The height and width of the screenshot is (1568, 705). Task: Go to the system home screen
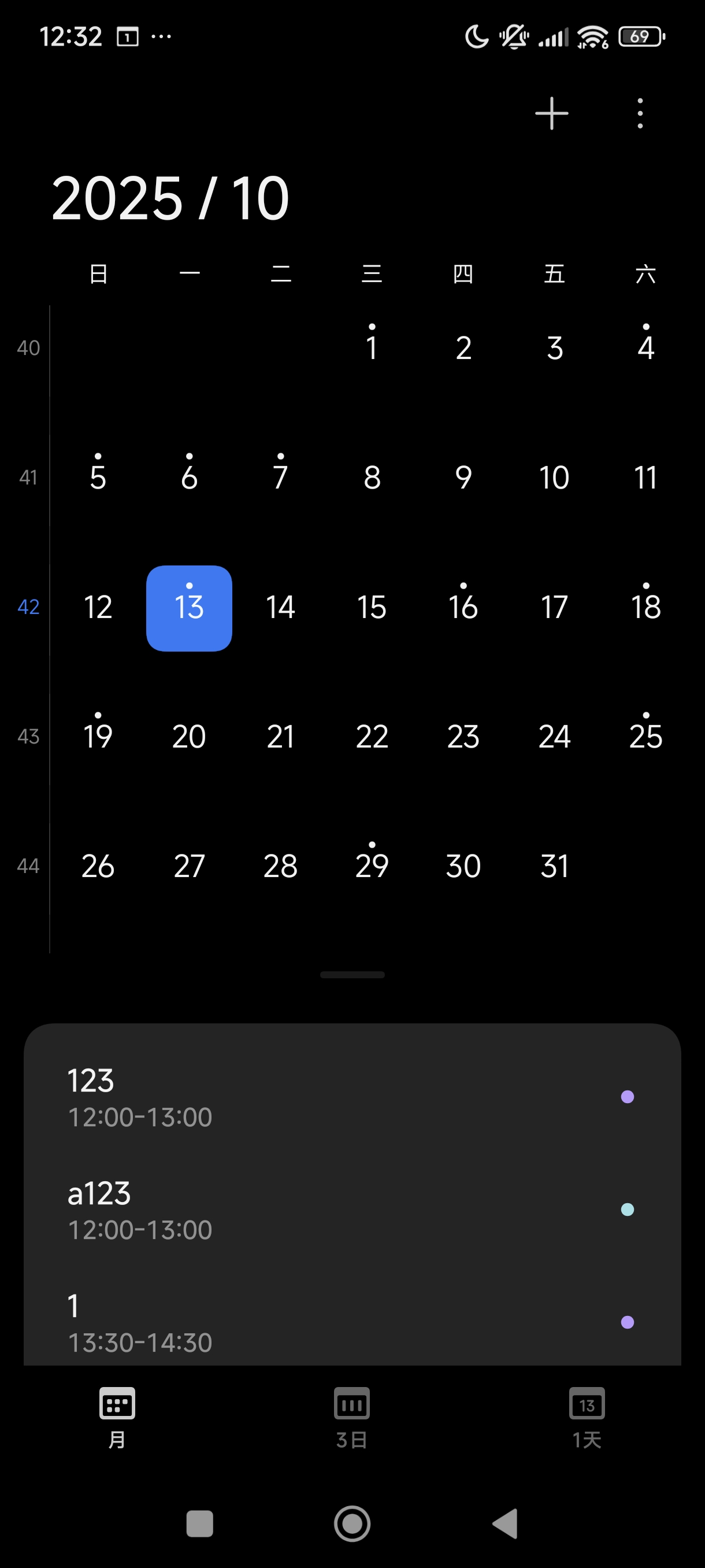tap(352, 1523)
